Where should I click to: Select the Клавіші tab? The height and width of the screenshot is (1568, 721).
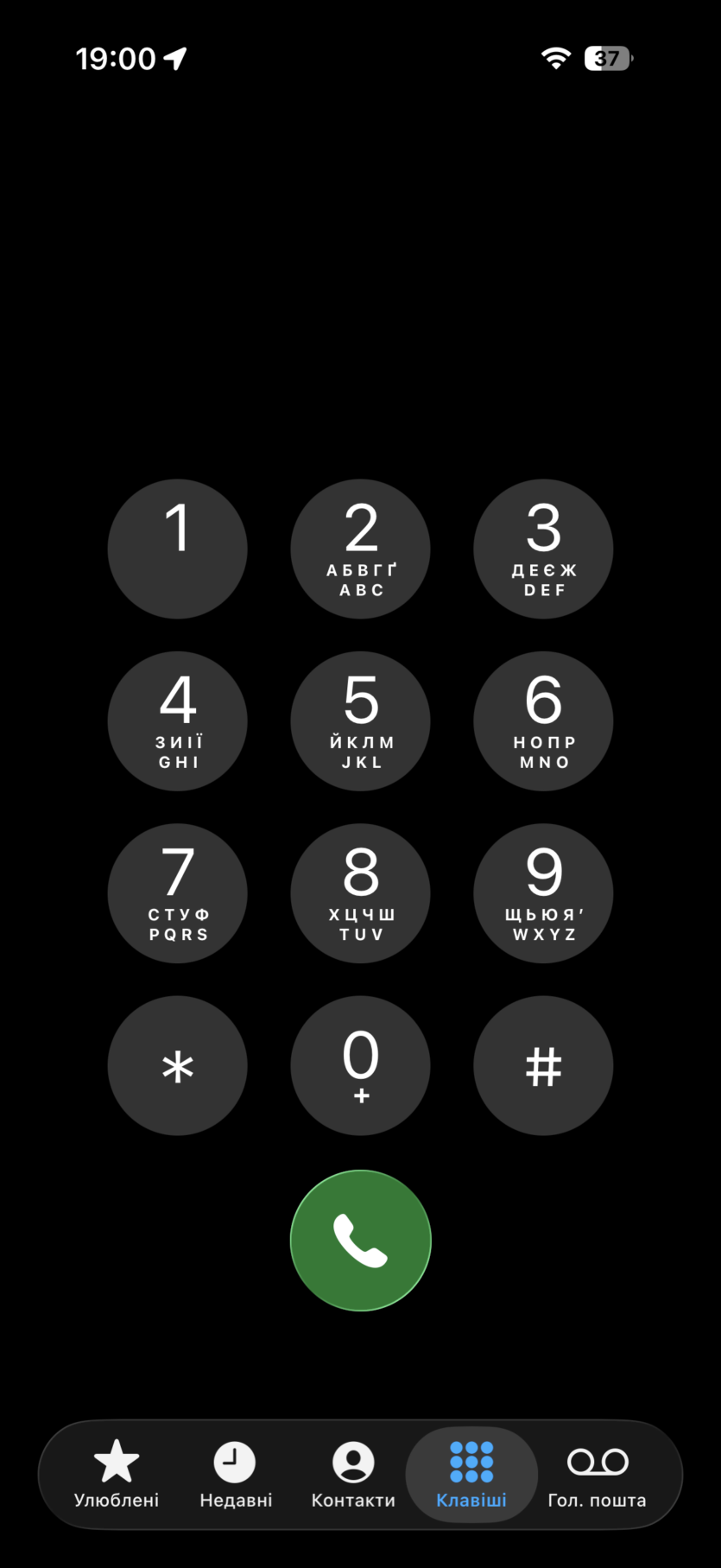471,1474
